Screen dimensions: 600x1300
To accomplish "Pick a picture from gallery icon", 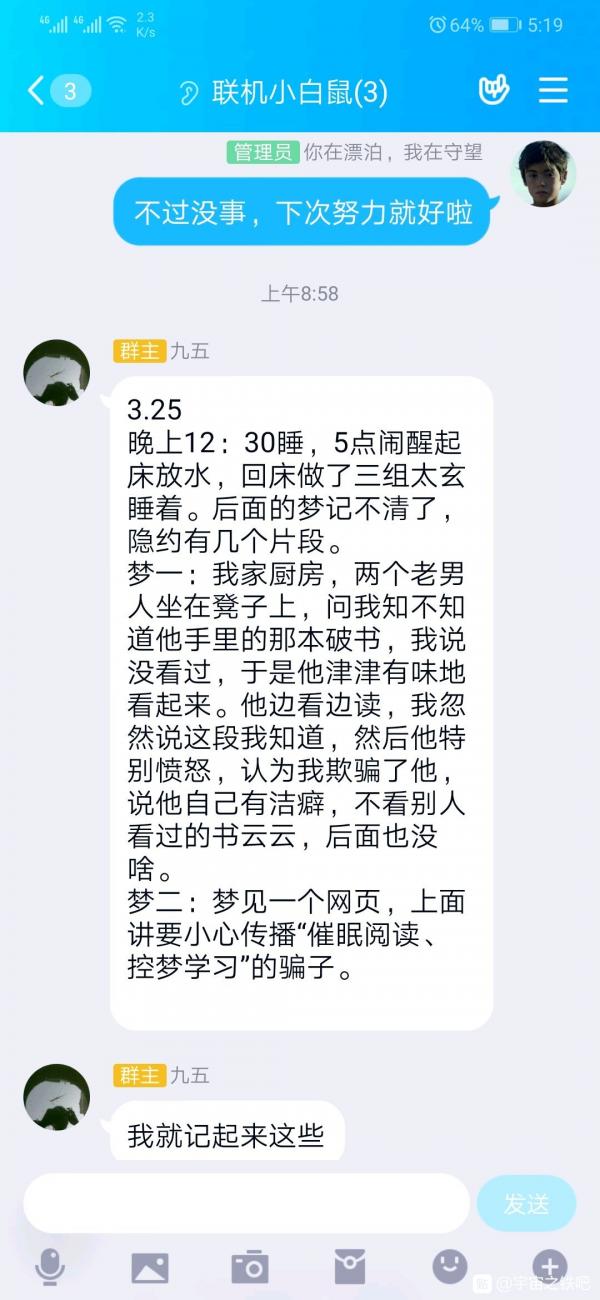I will click(x=150, y=1267).
